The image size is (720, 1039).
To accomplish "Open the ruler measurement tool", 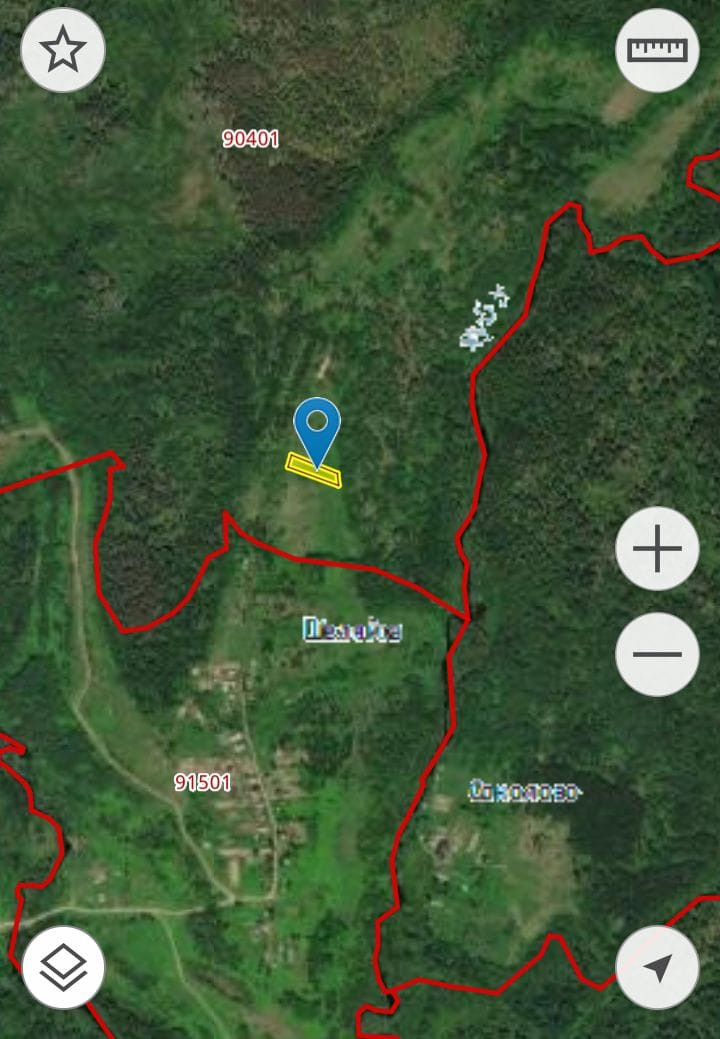I will click(x=657, y=50).
